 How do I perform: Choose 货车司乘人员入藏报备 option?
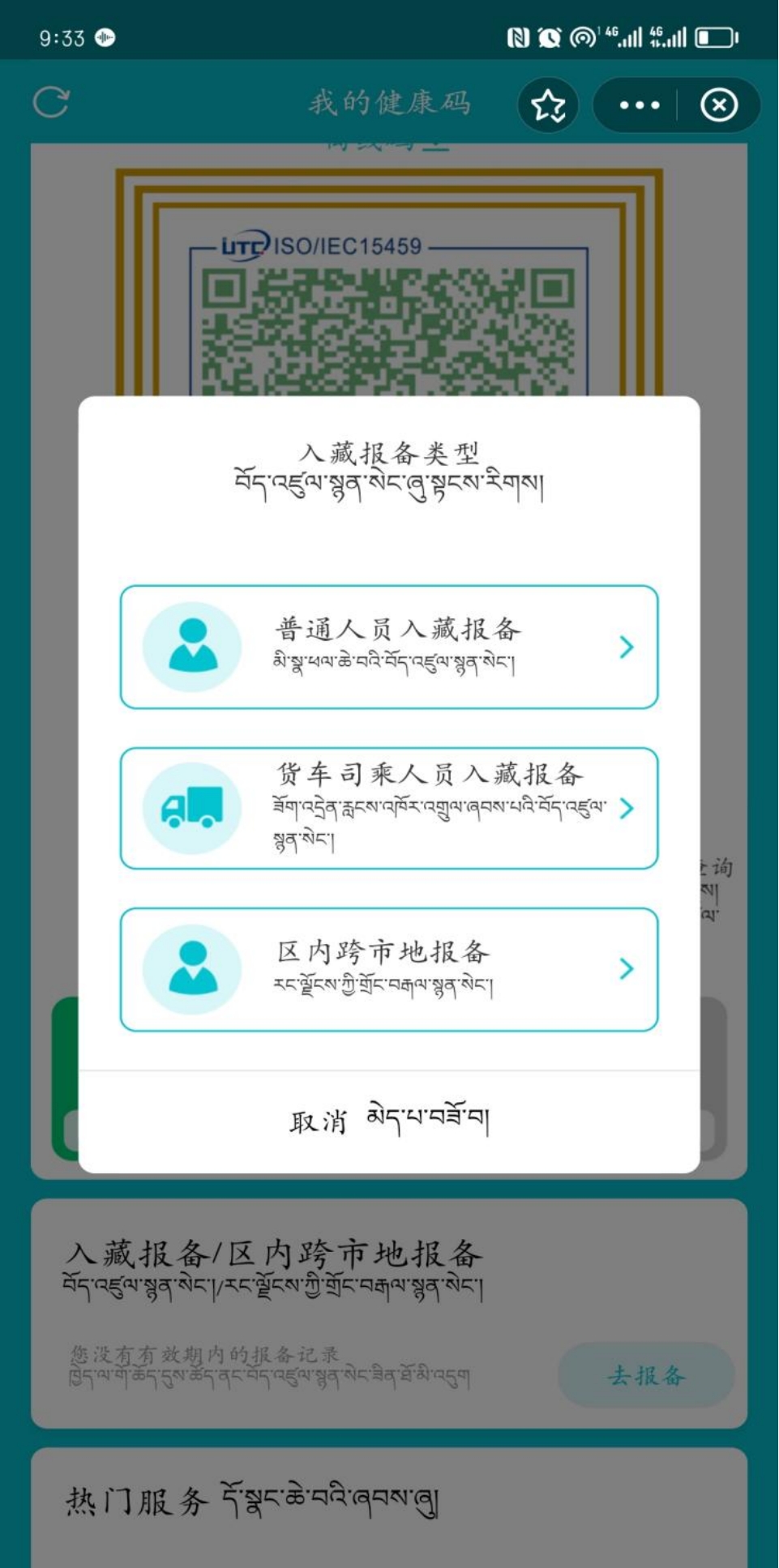pos(388,808)
